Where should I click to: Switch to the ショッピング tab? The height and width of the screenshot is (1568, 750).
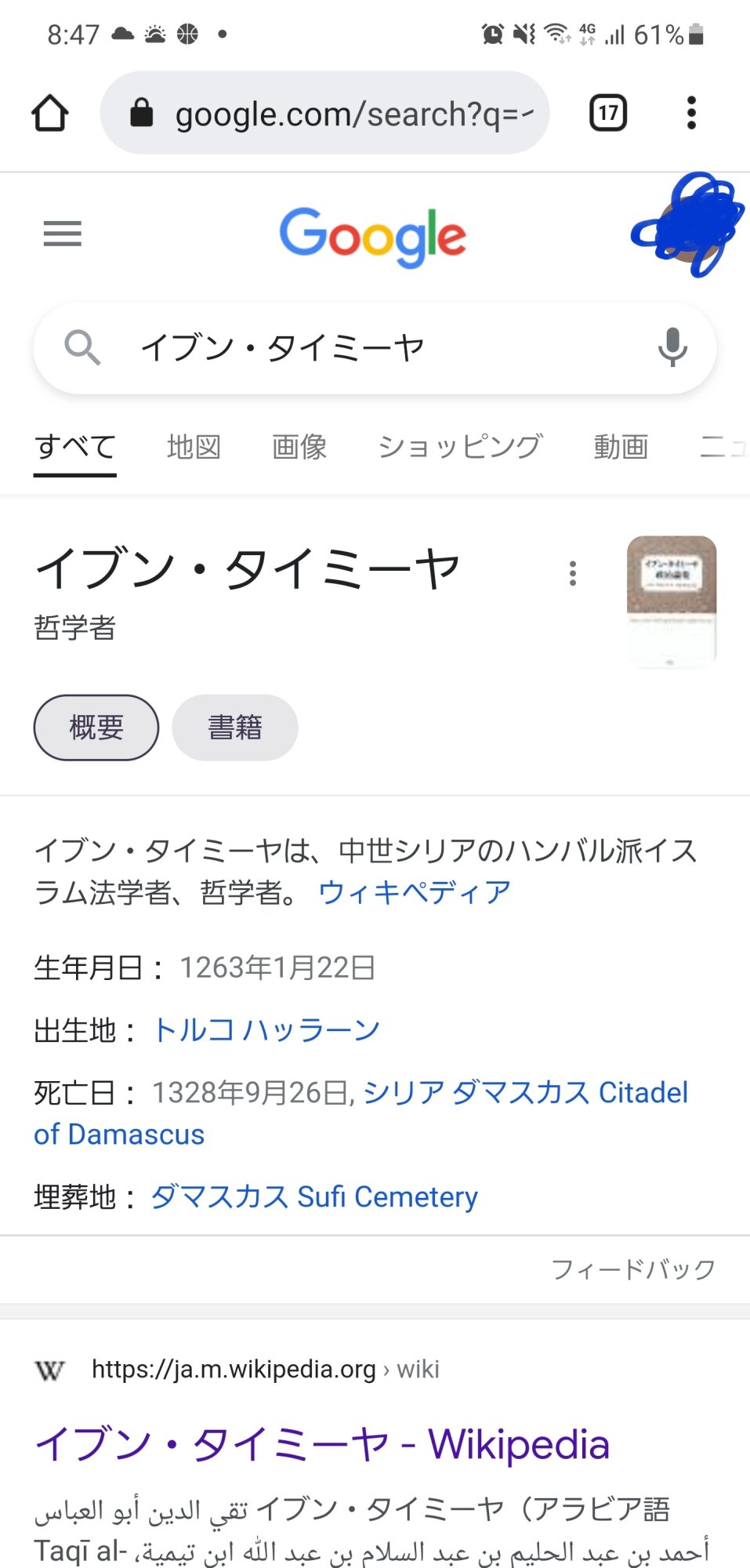460,446
